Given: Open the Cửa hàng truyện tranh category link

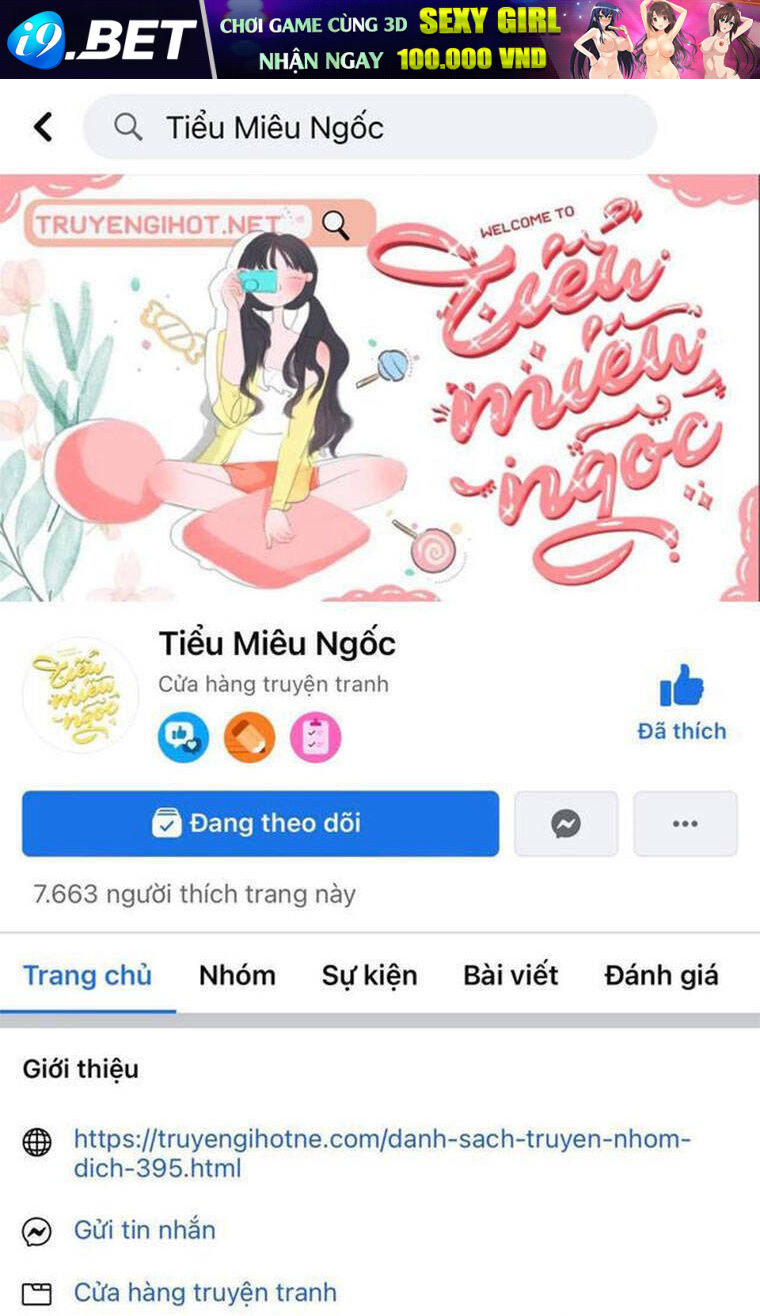Looking at the screenshot, I should pyautogui.click(x=205, y=1292).
